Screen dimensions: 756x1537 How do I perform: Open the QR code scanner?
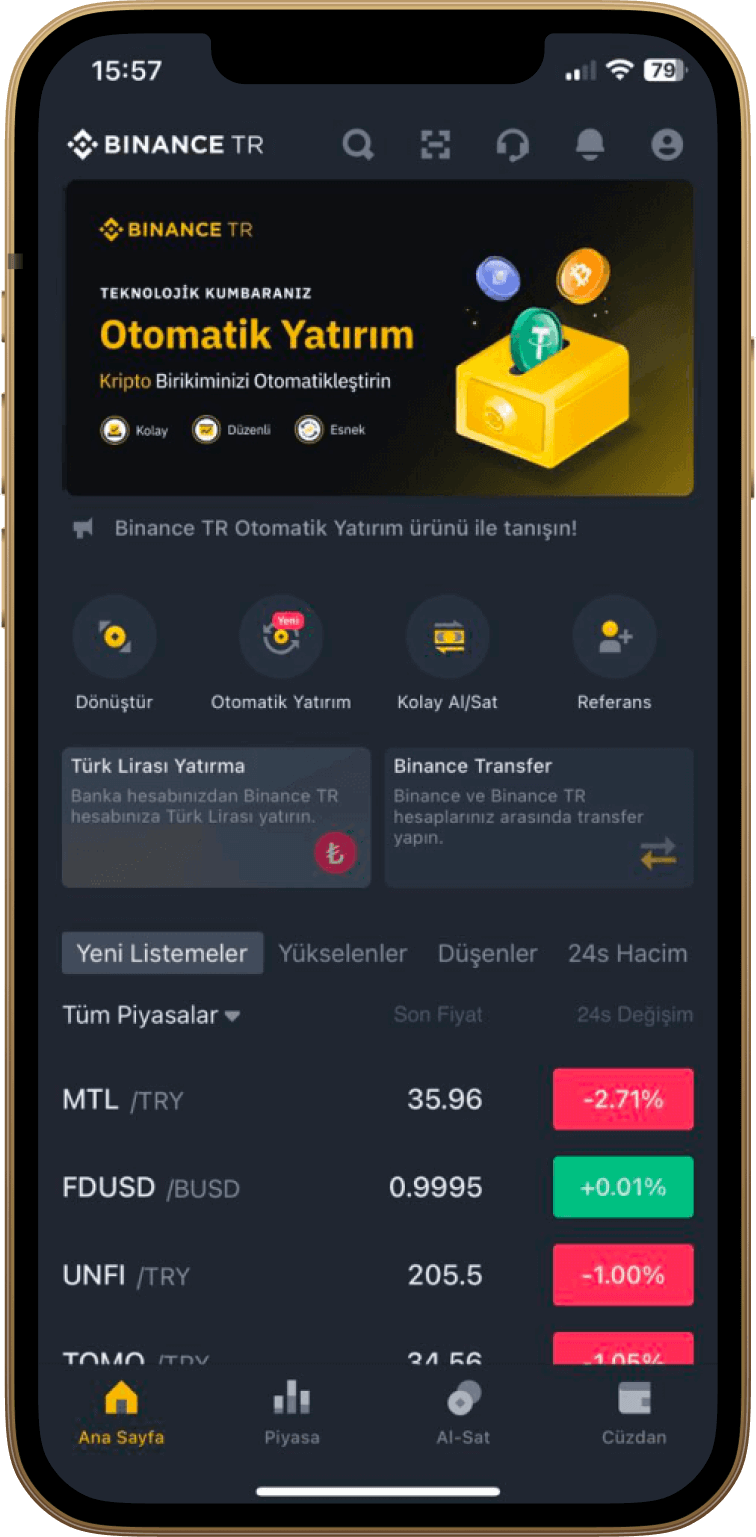pyautogui.click(x=435, y=145)
